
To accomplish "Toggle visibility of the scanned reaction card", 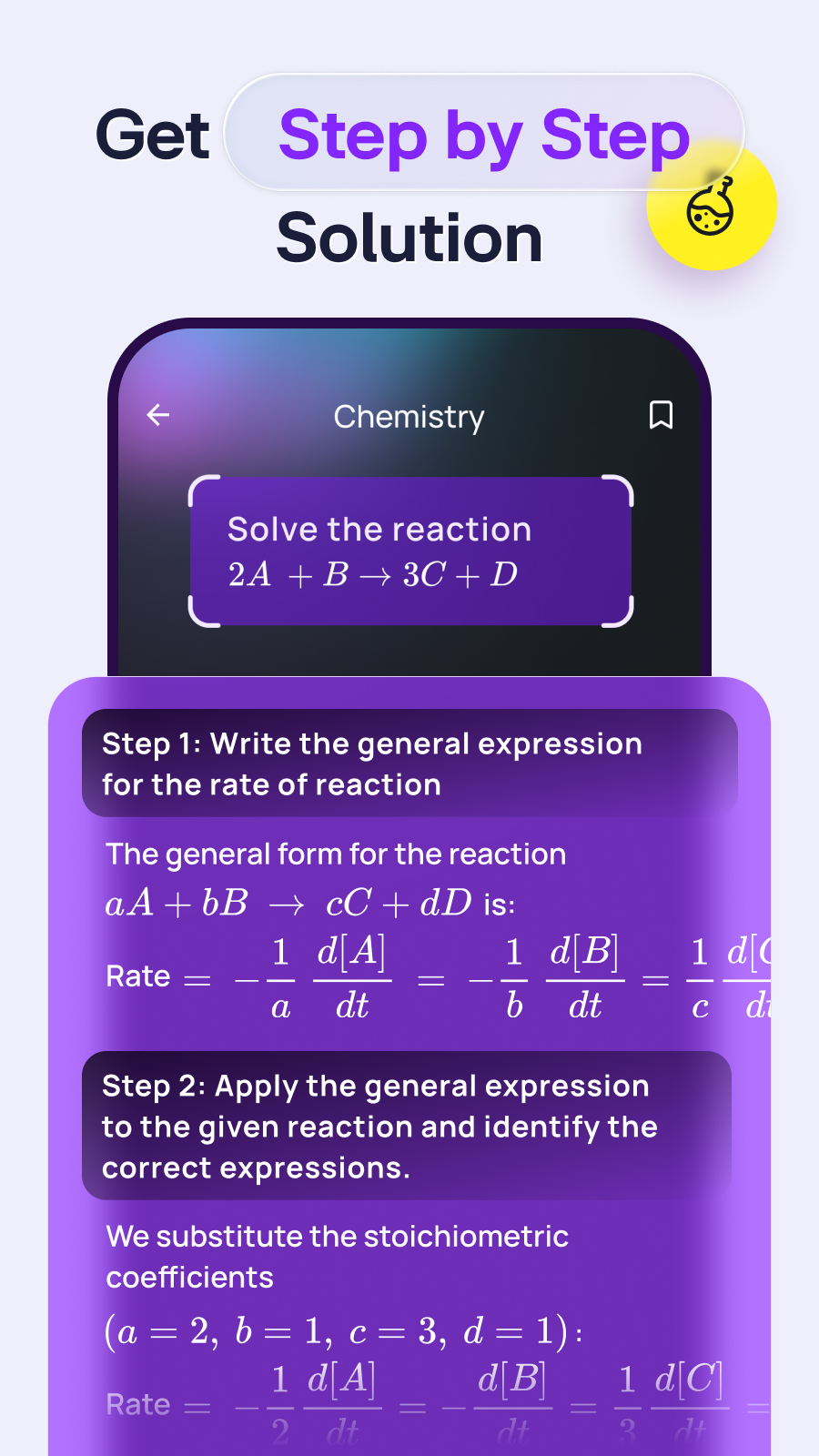I will 409,549.
